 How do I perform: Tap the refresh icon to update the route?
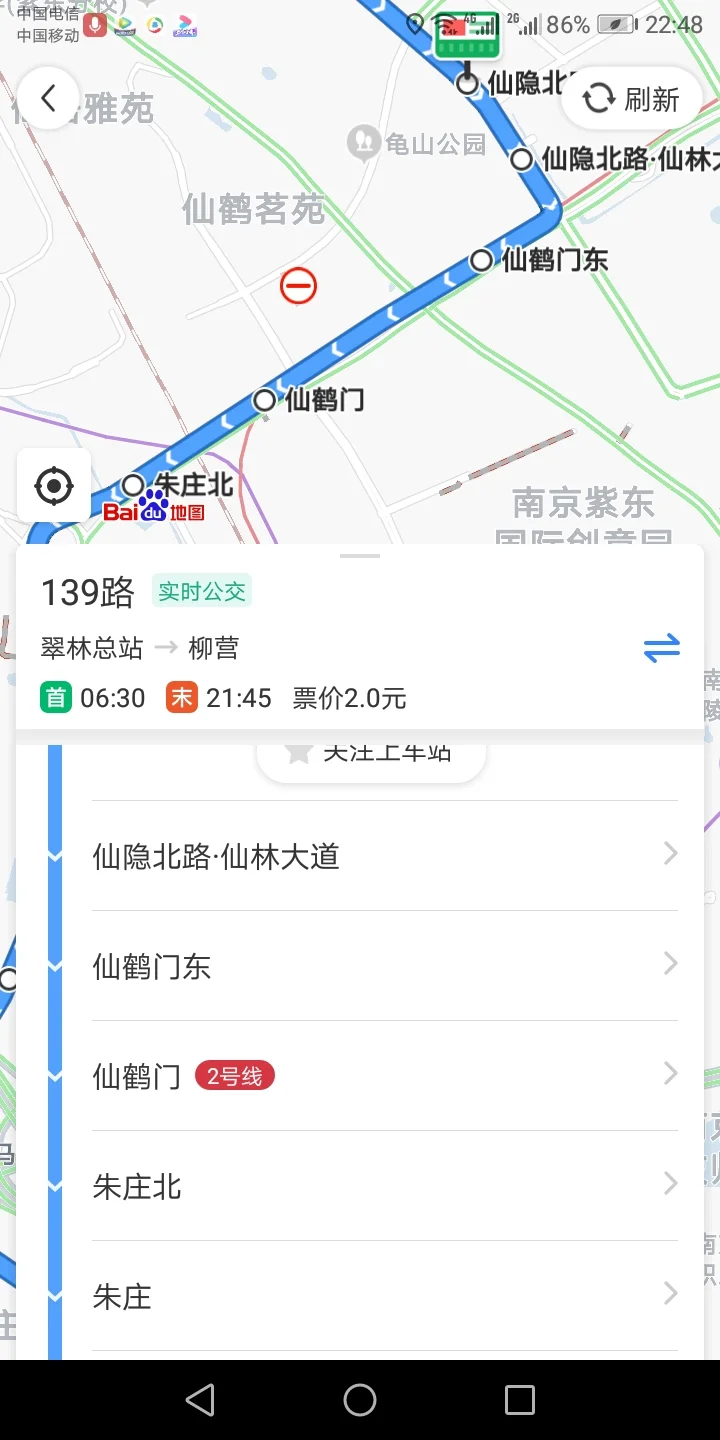point(598,98)
